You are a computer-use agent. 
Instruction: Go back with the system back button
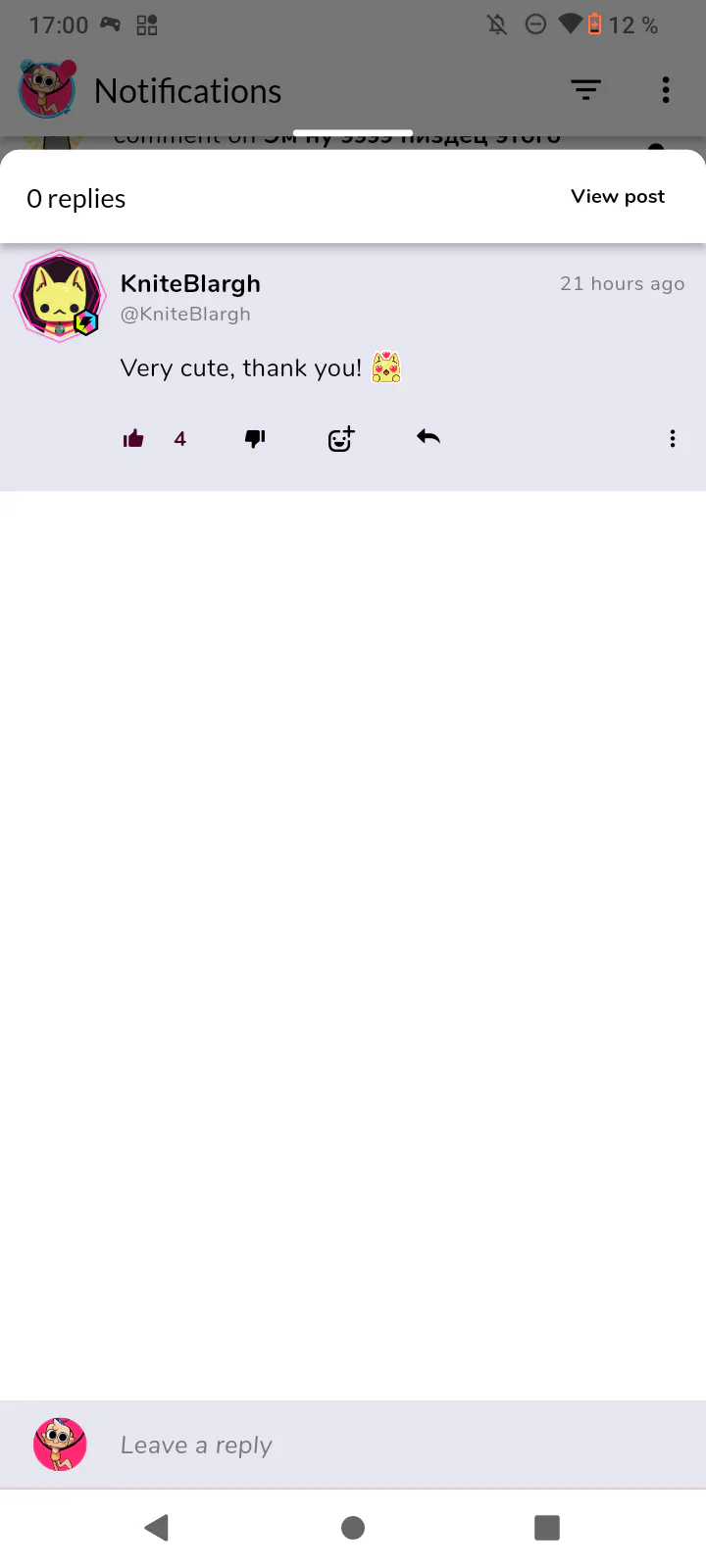click(x=157, y=1527)
